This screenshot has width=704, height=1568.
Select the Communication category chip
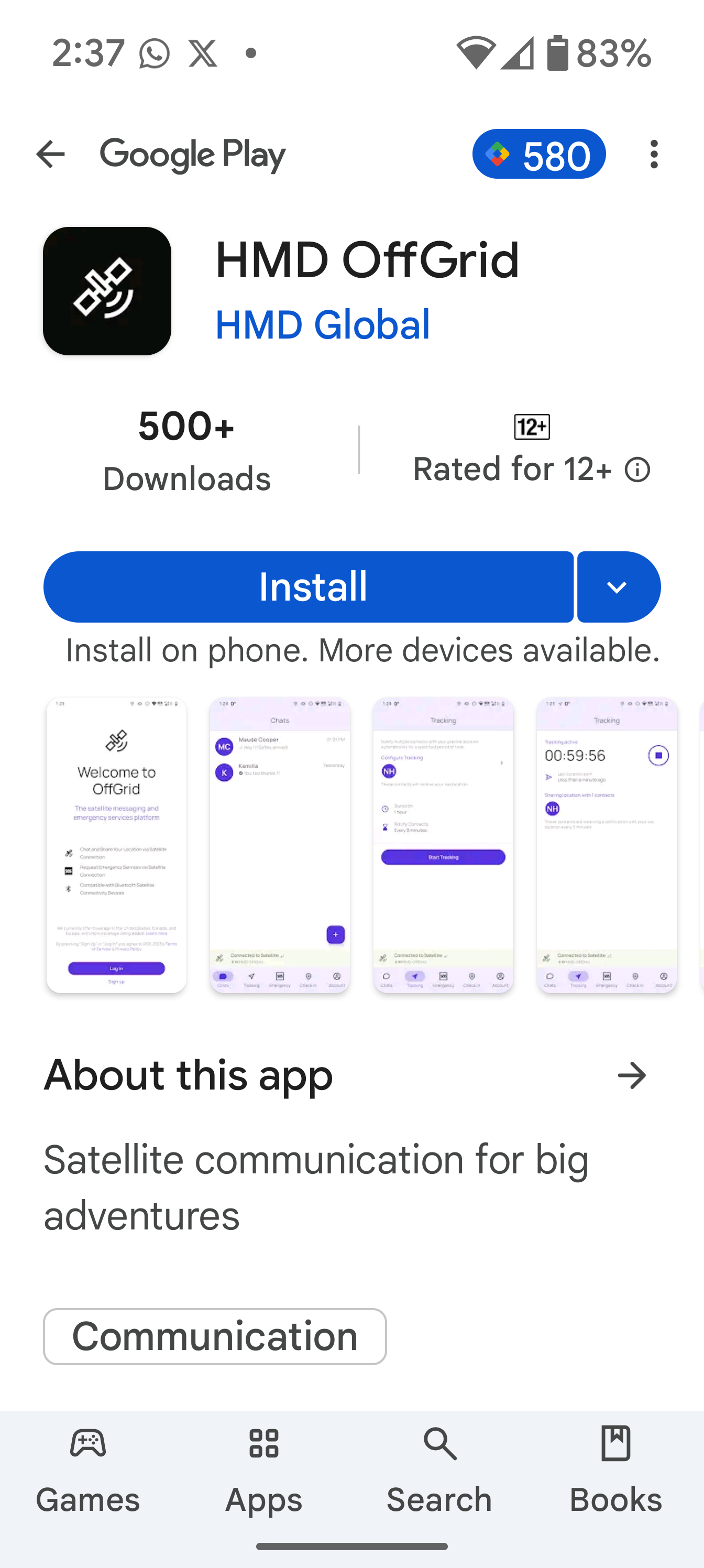[215, 1336]
